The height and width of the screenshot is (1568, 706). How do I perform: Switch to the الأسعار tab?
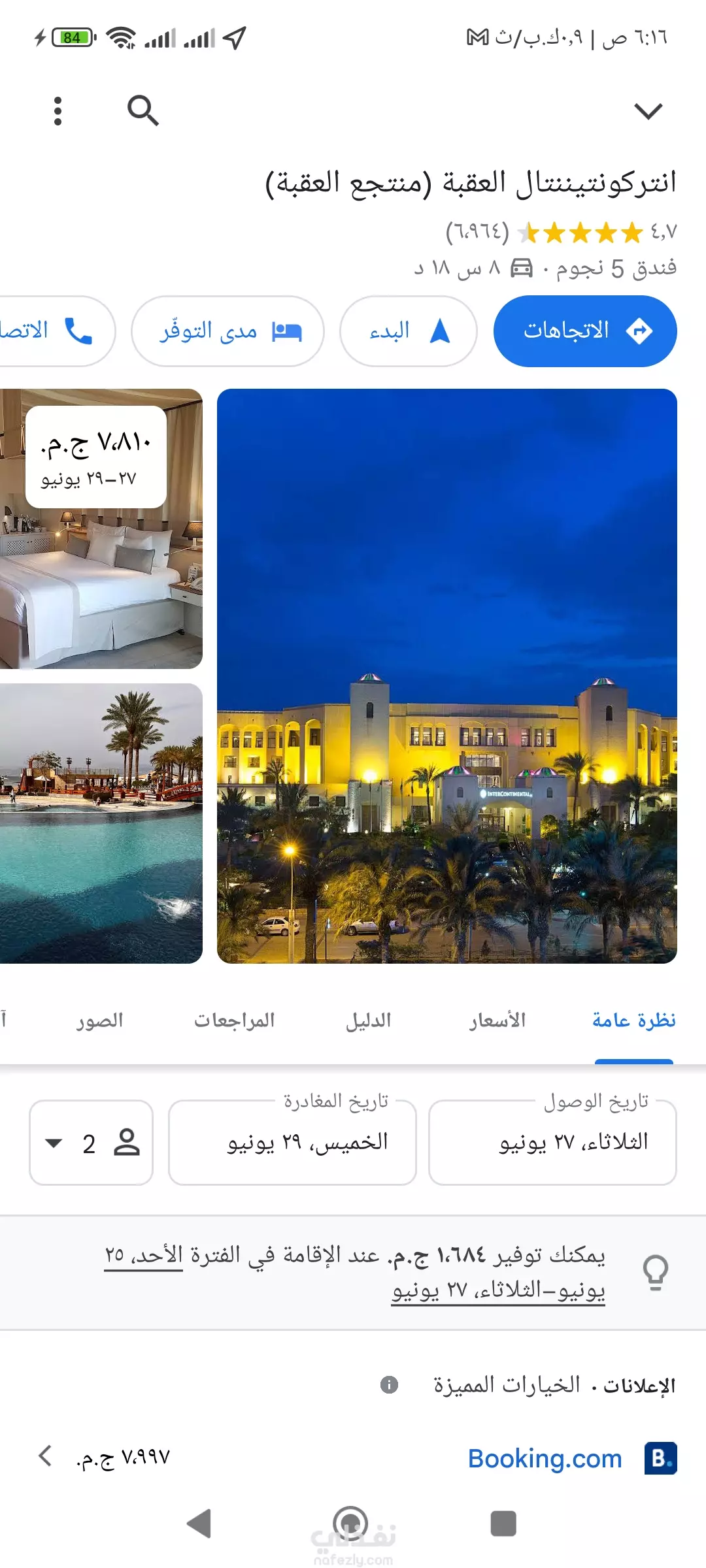[x=497, y=1021]
